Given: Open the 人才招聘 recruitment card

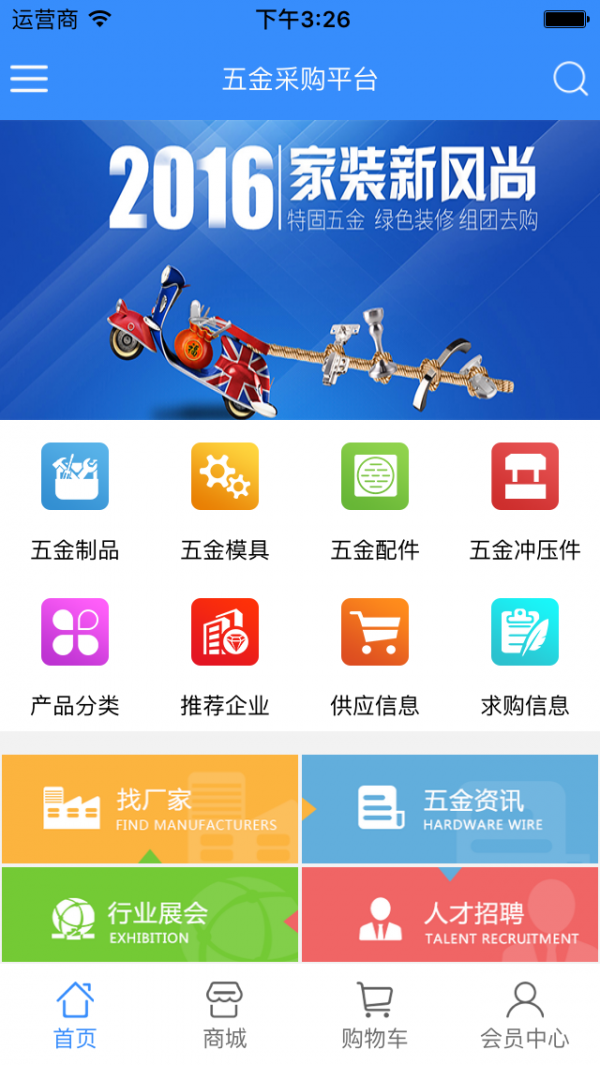Looking at the screenshot, I should tap(450, 916).
